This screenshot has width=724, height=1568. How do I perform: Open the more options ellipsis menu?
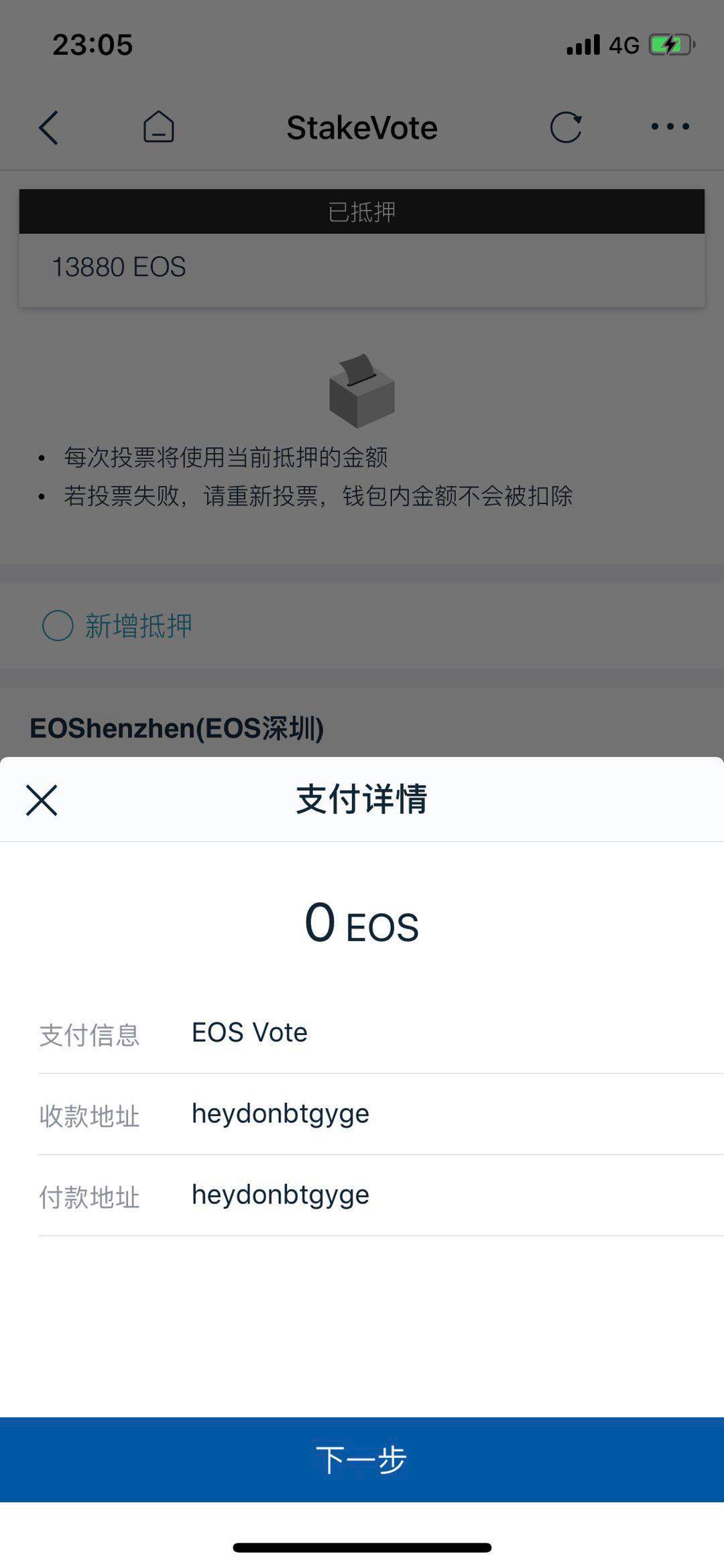click(668, 127)
